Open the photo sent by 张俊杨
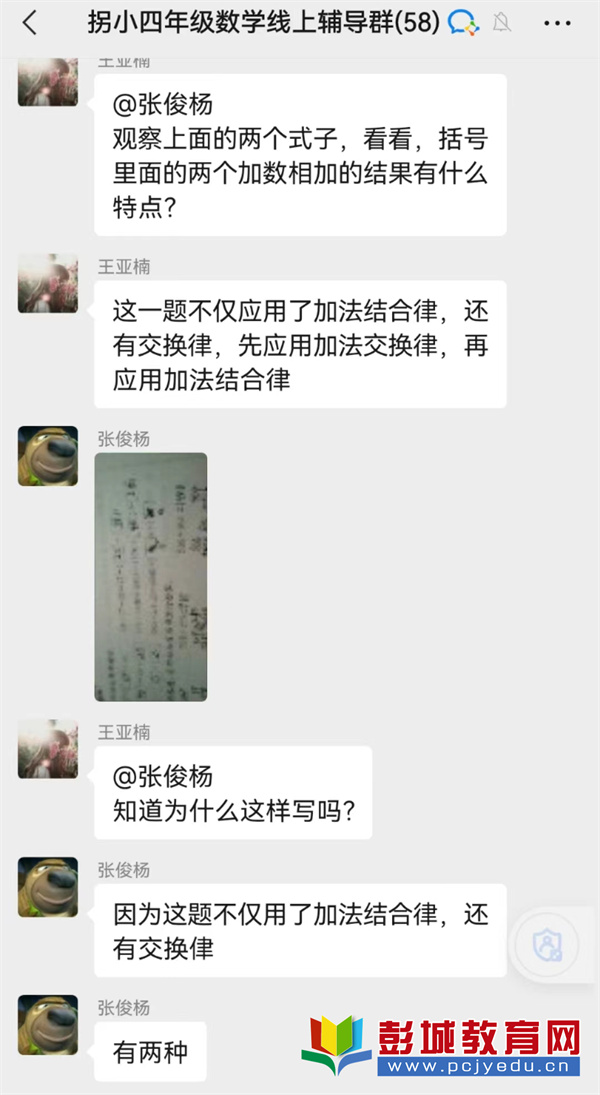This screenshot has height=1095, width=600. pyautogui.click(x=150, y=577)
